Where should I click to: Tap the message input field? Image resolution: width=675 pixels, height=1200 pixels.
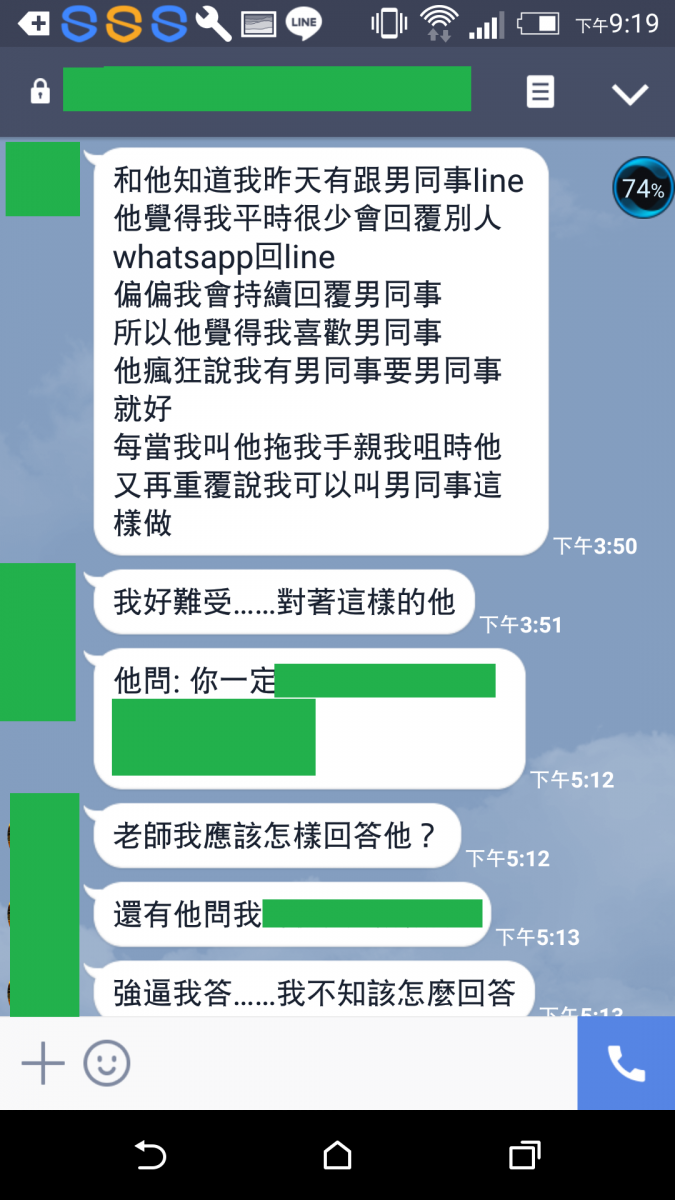(x=350, y=1063)
